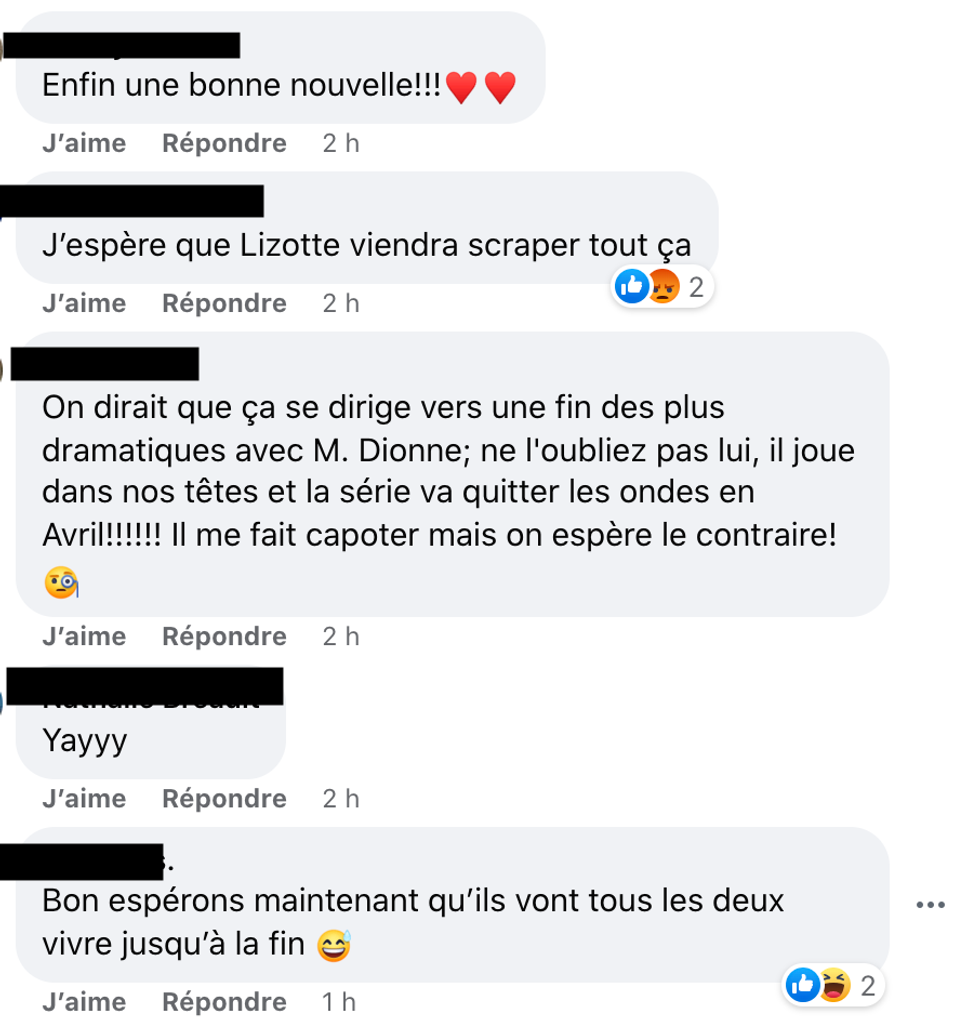
Task: Like the comment mentioning M. Dionne
Action: tap(84, 636)
